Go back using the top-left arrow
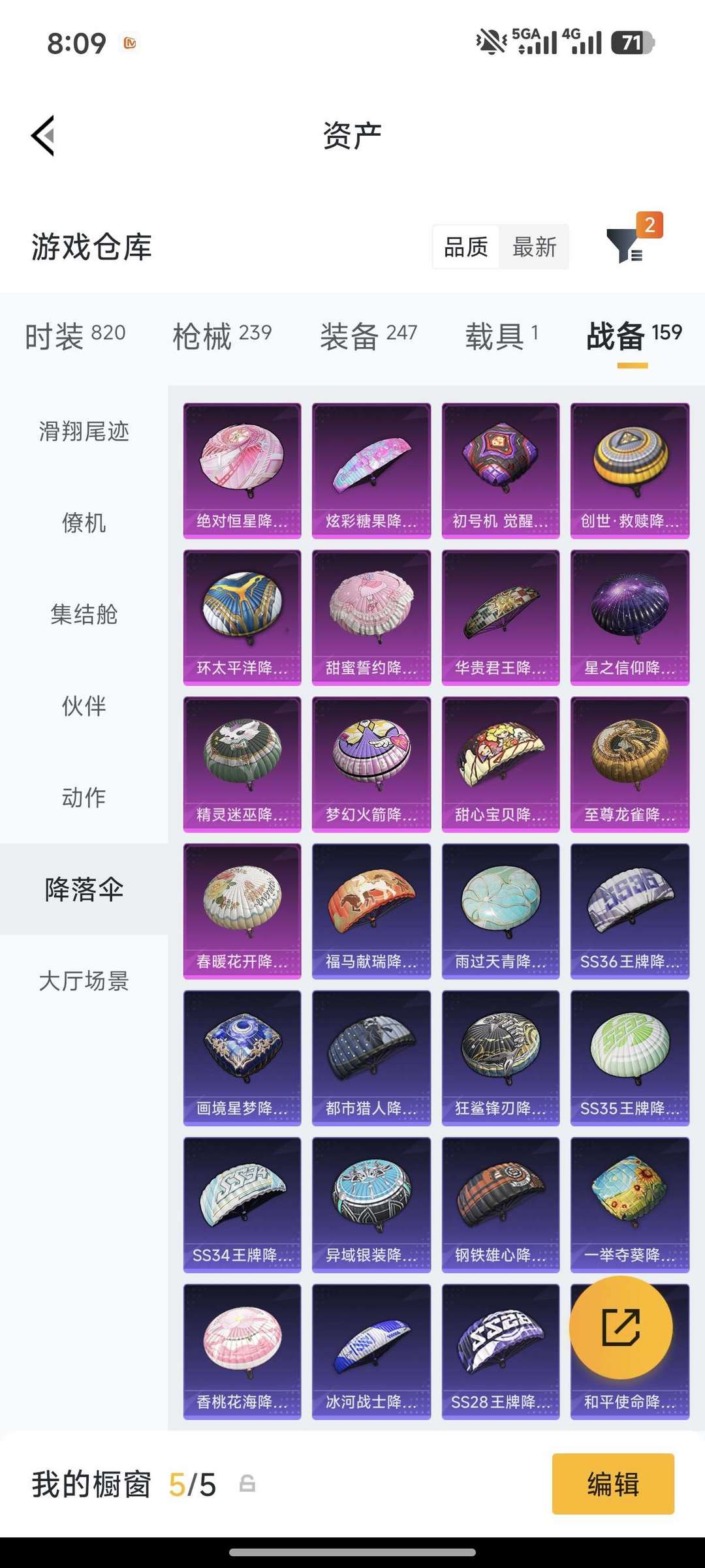Viewport: 705px width, 1568px height. point(43,136)
